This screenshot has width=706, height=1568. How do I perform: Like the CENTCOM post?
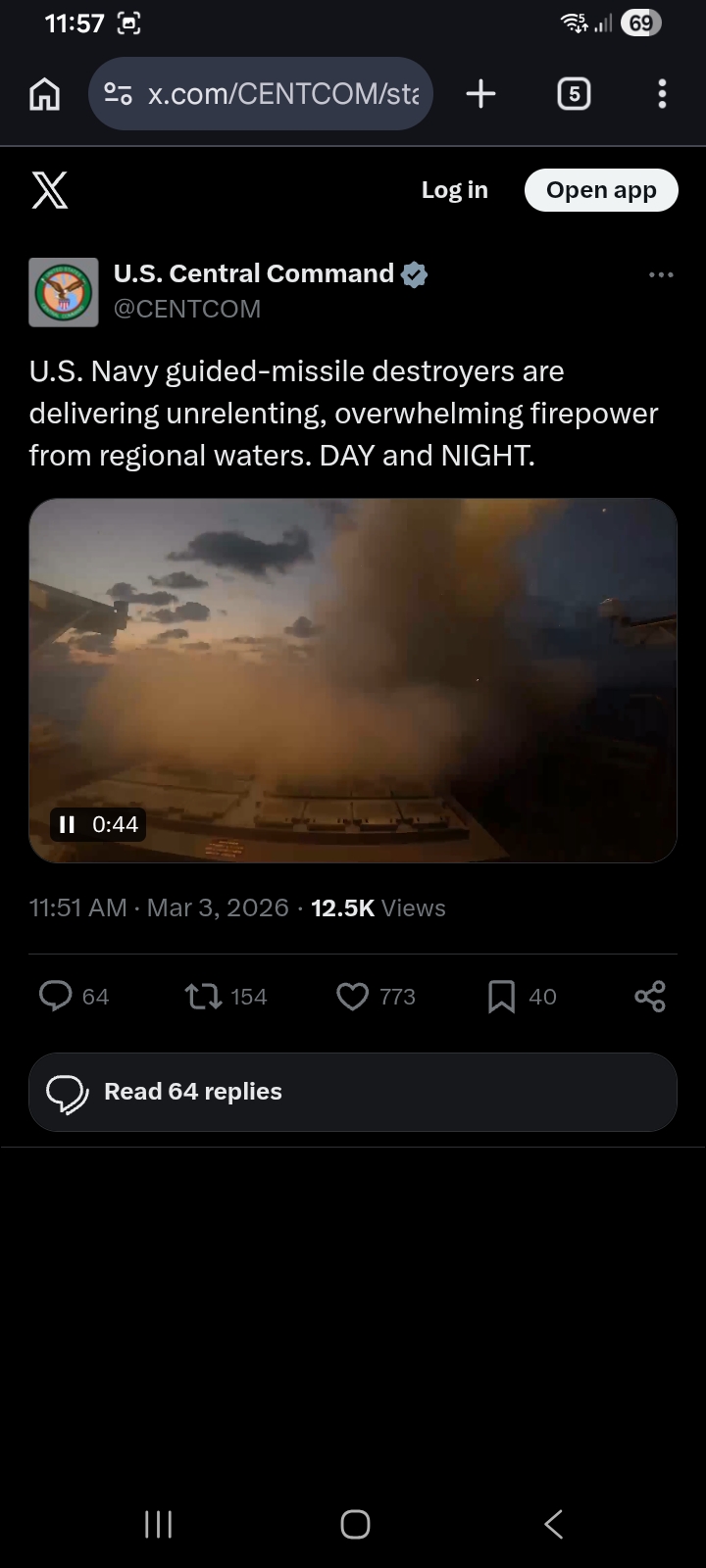click(x=352, y=997)
